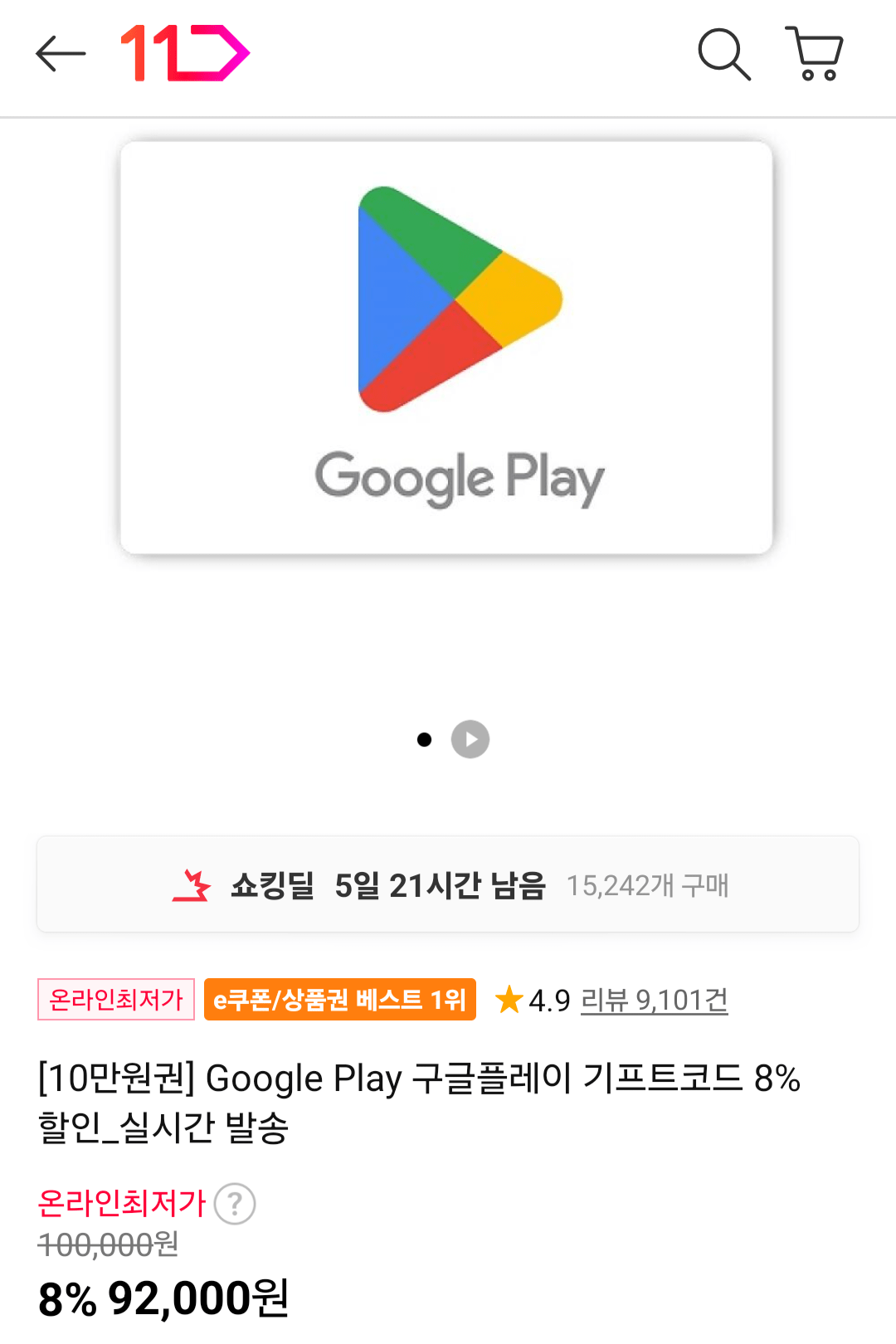Open the shopping cart
The width and height of the screenshot is (896, 1344).
tap(817, 55)
